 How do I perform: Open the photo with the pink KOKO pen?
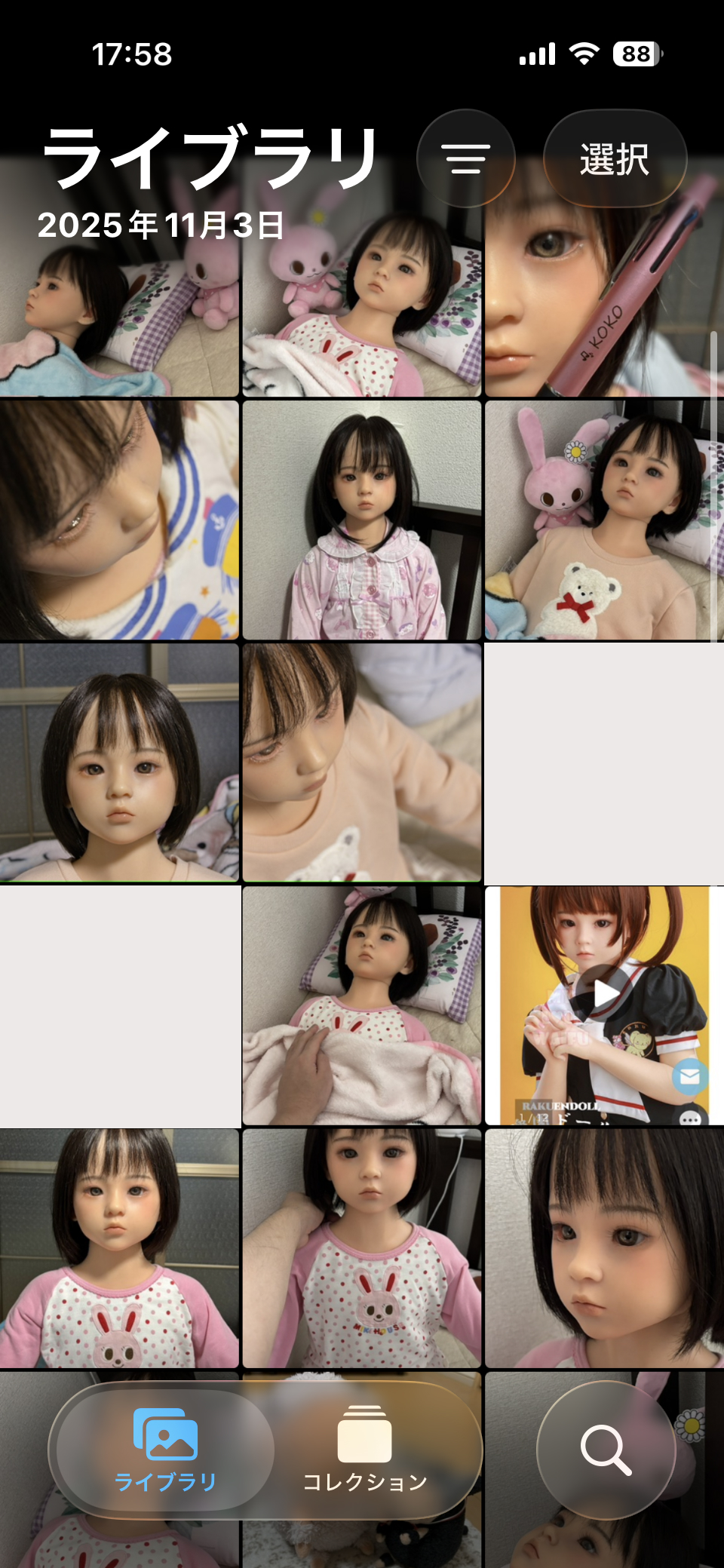(x=603, y=302)
